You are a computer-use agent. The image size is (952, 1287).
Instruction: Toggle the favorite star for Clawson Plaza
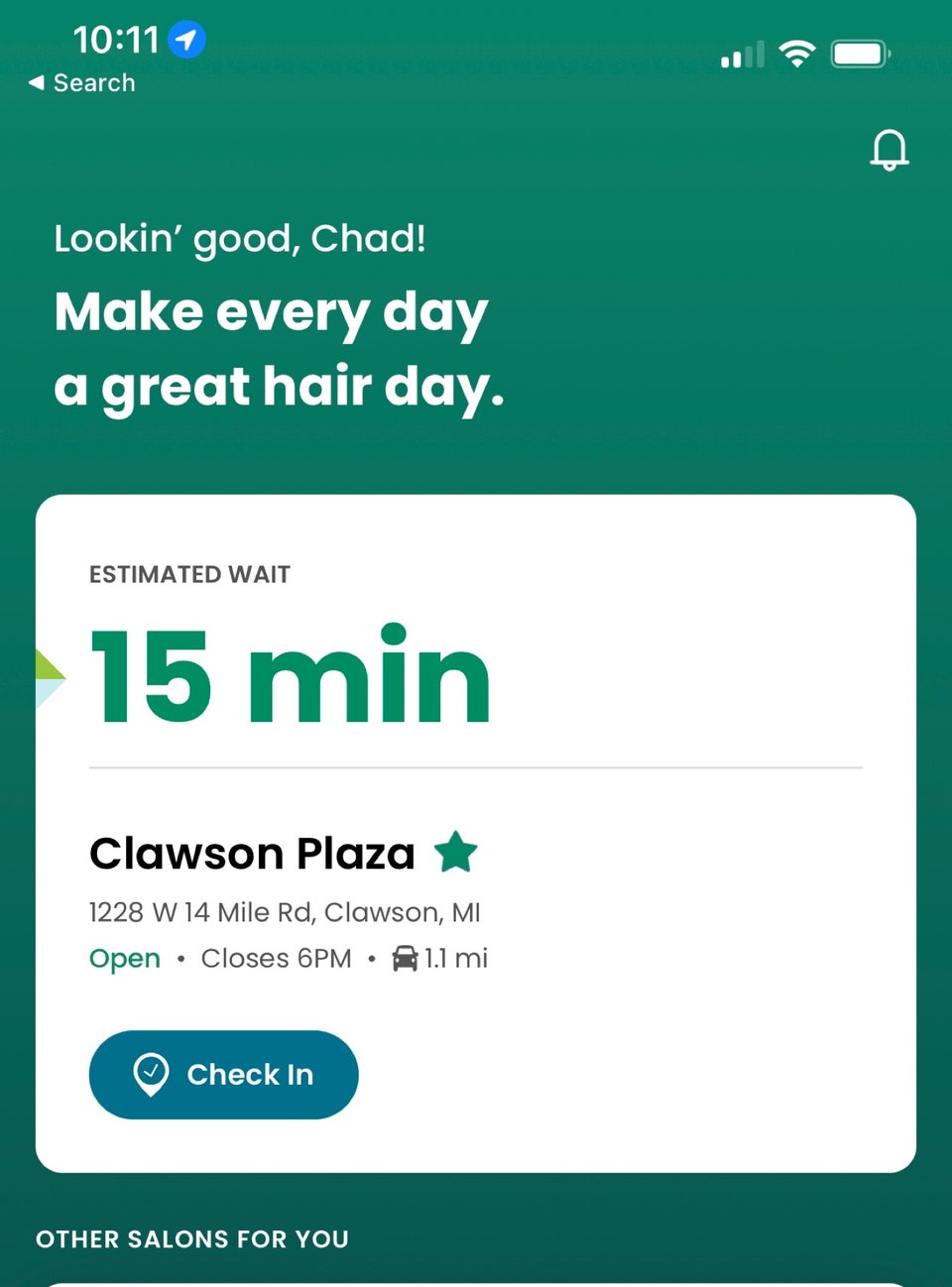[456, 852]
